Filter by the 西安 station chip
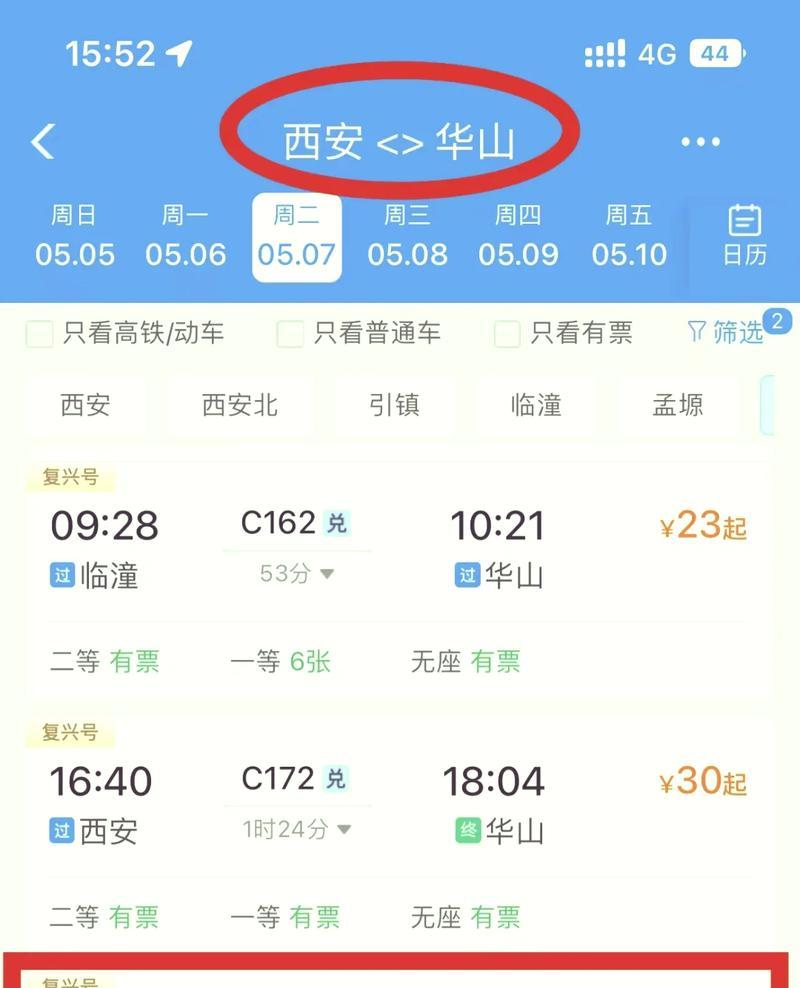 tap(86, 405)
